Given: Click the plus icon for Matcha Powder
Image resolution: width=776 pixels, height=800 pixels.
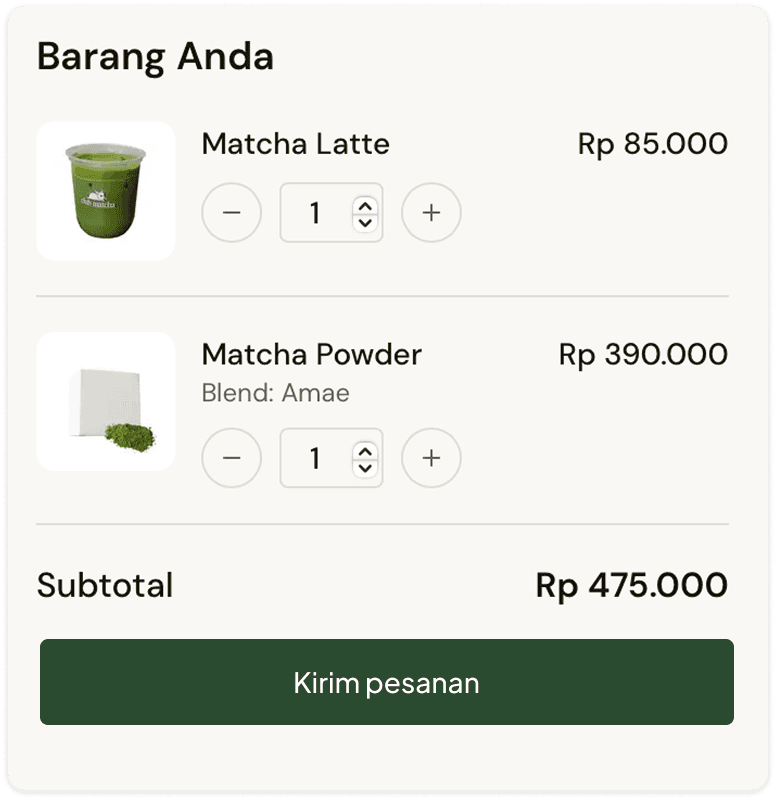Looking at the screenshot, I should tap(432, 457).
